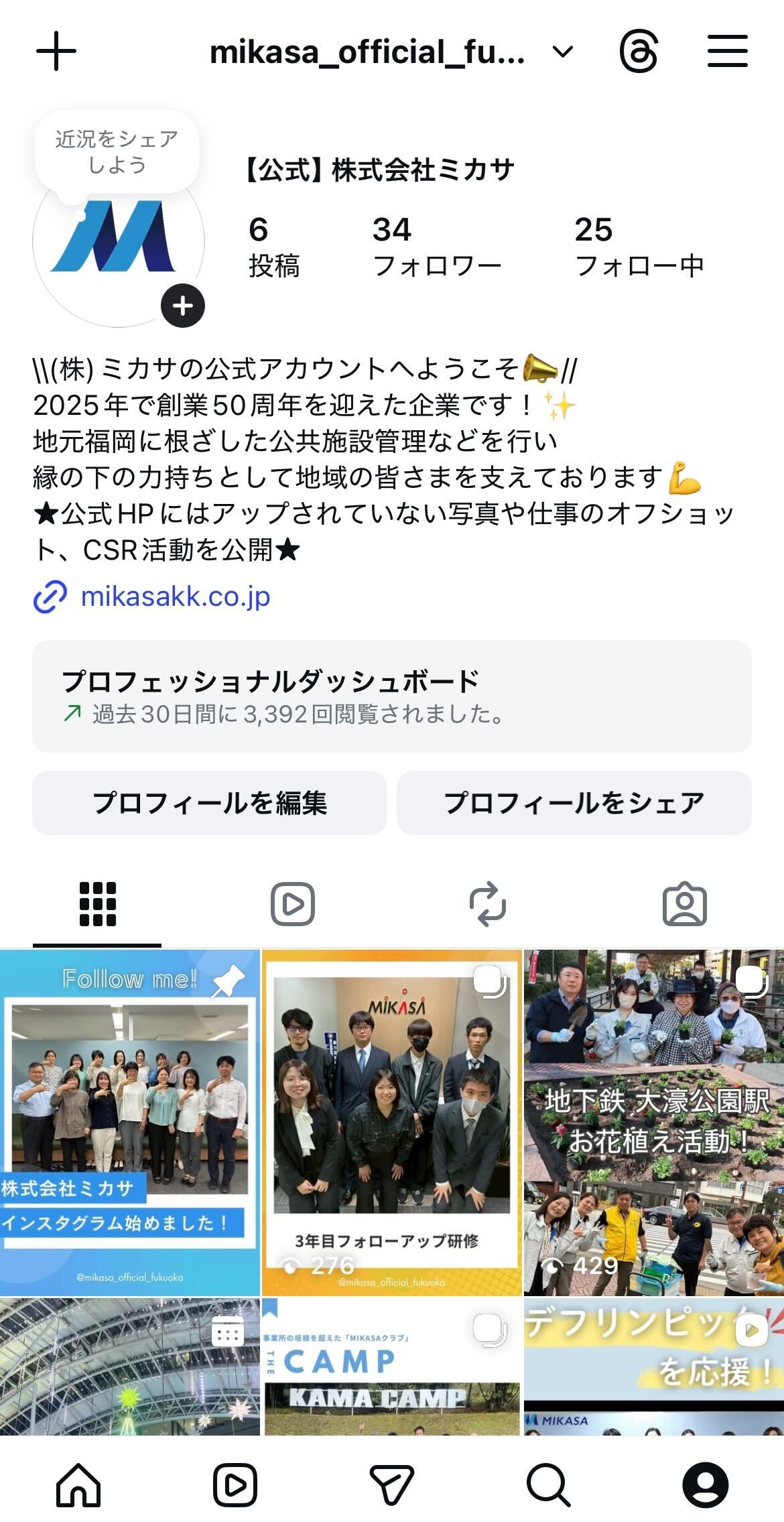The height and width of the screenshot is (1522, 784).
Task: Open the Threads icon
Action: pyautogui.click(x=639, y=52)
